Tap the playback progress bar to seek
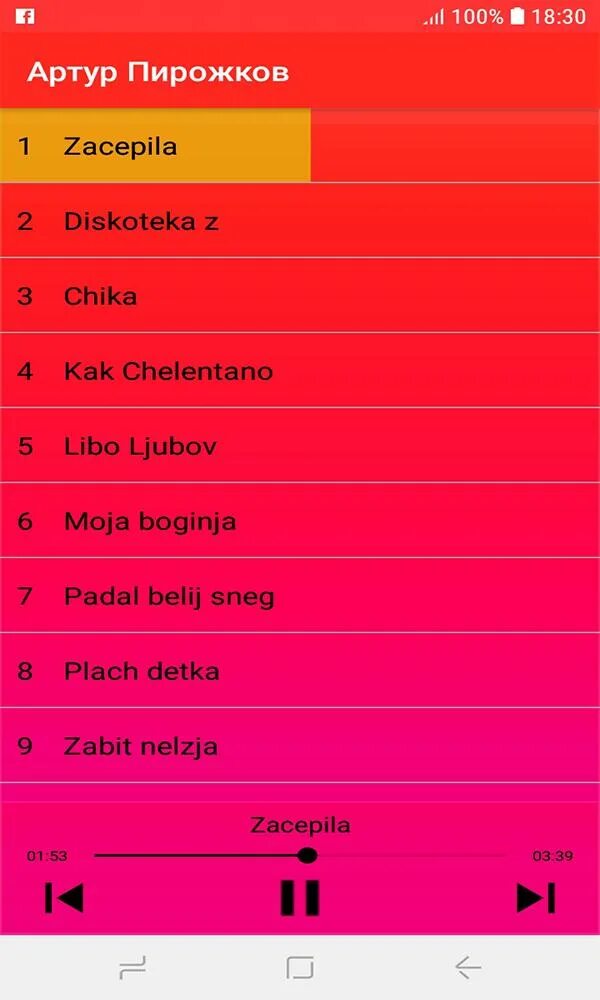Screen dimensions: 600x1000 click(x=400, y=855)
